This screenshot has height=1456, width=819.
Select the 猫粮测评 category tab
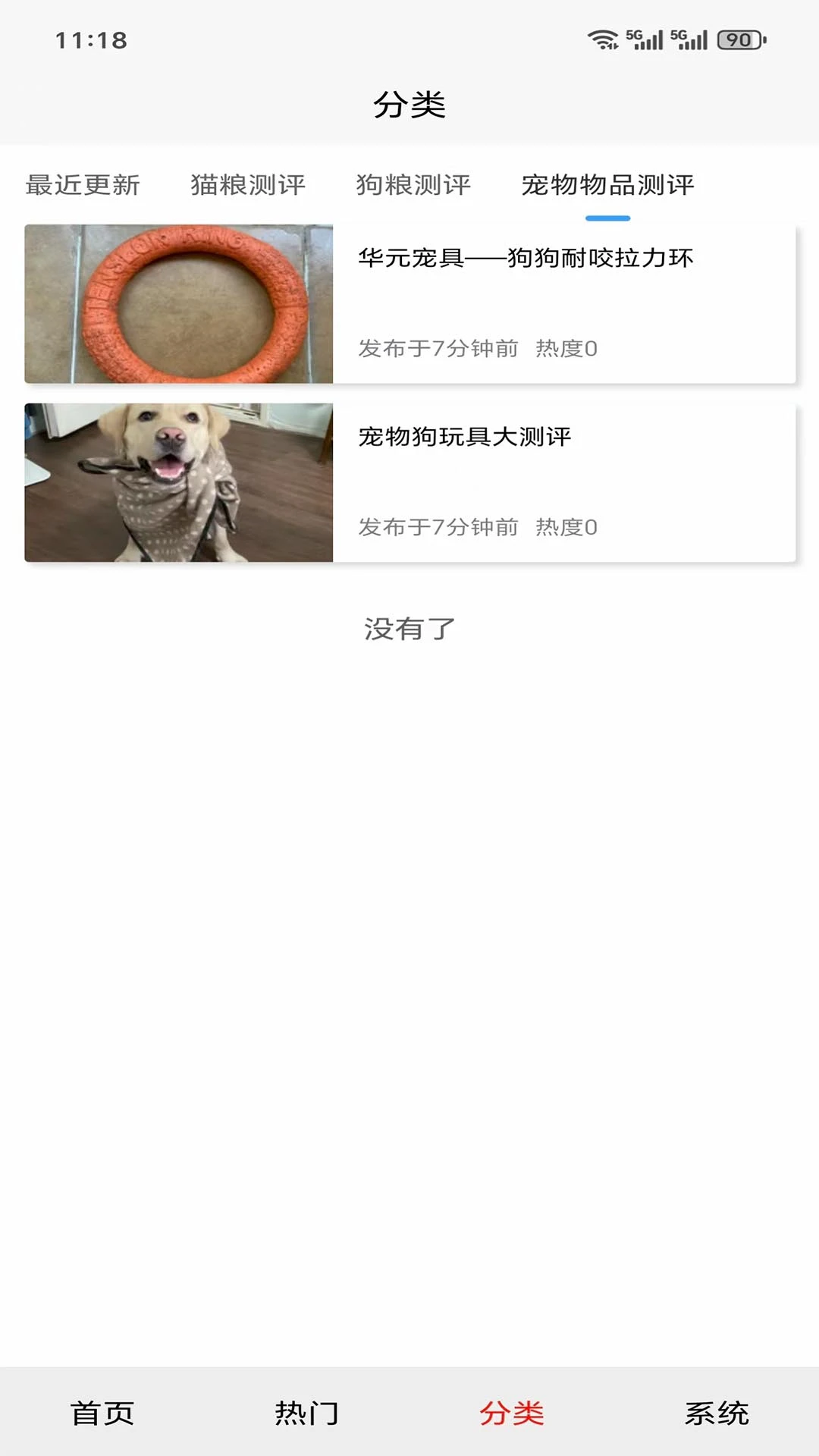click(248, 185)
